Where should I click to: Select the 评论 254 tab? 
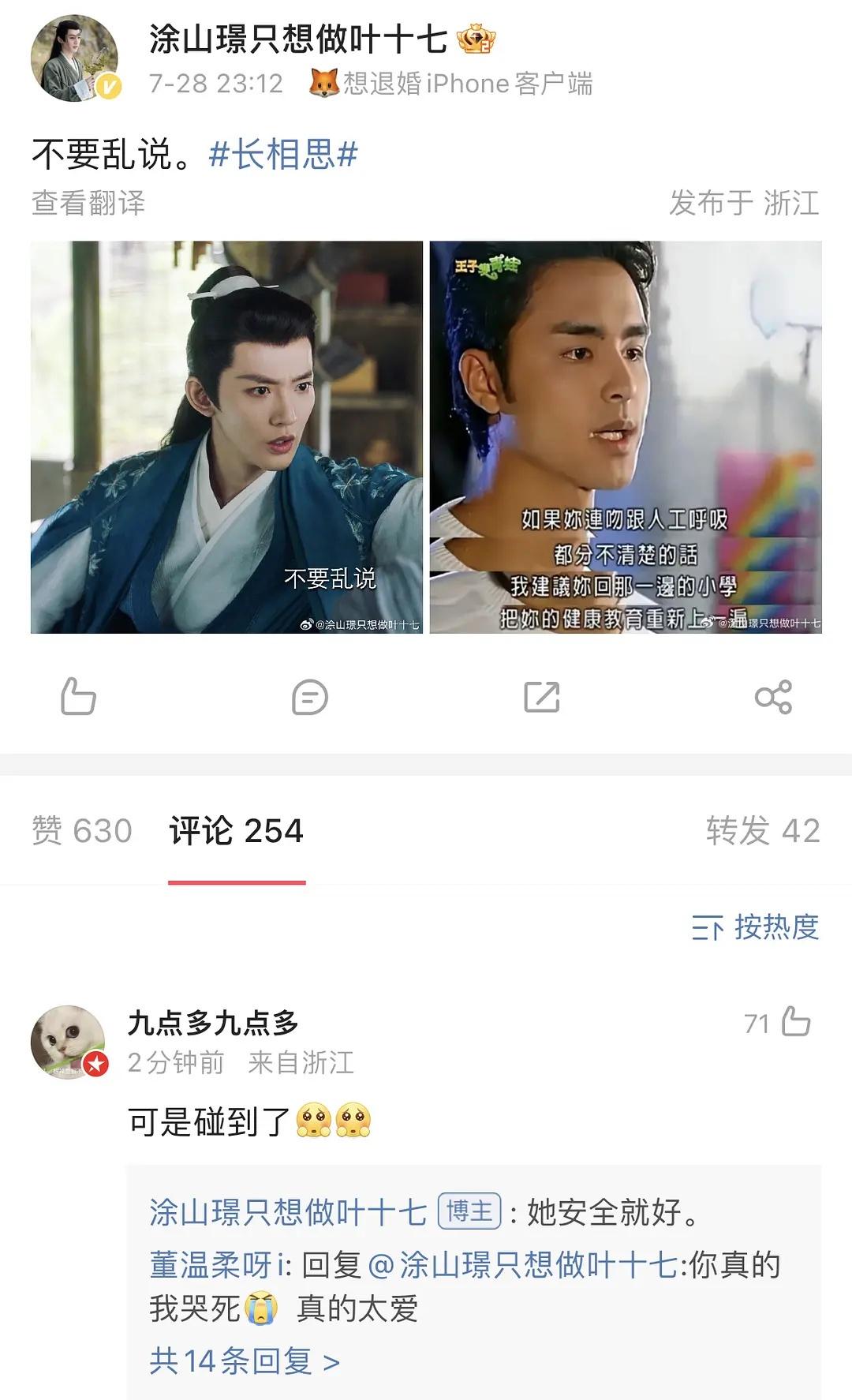point(237,831)
